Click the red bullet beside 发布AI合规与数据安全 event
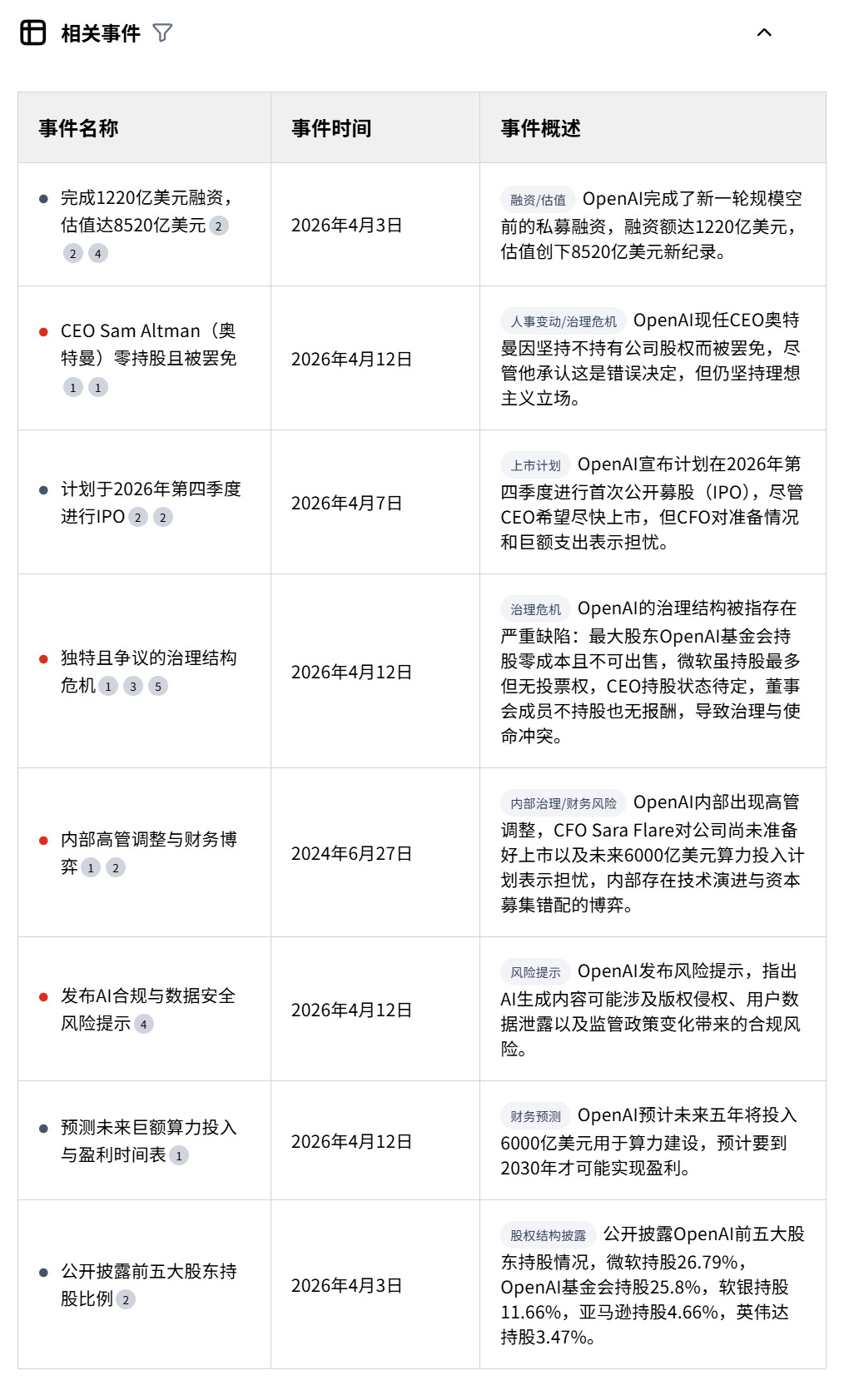 (43, 995)
